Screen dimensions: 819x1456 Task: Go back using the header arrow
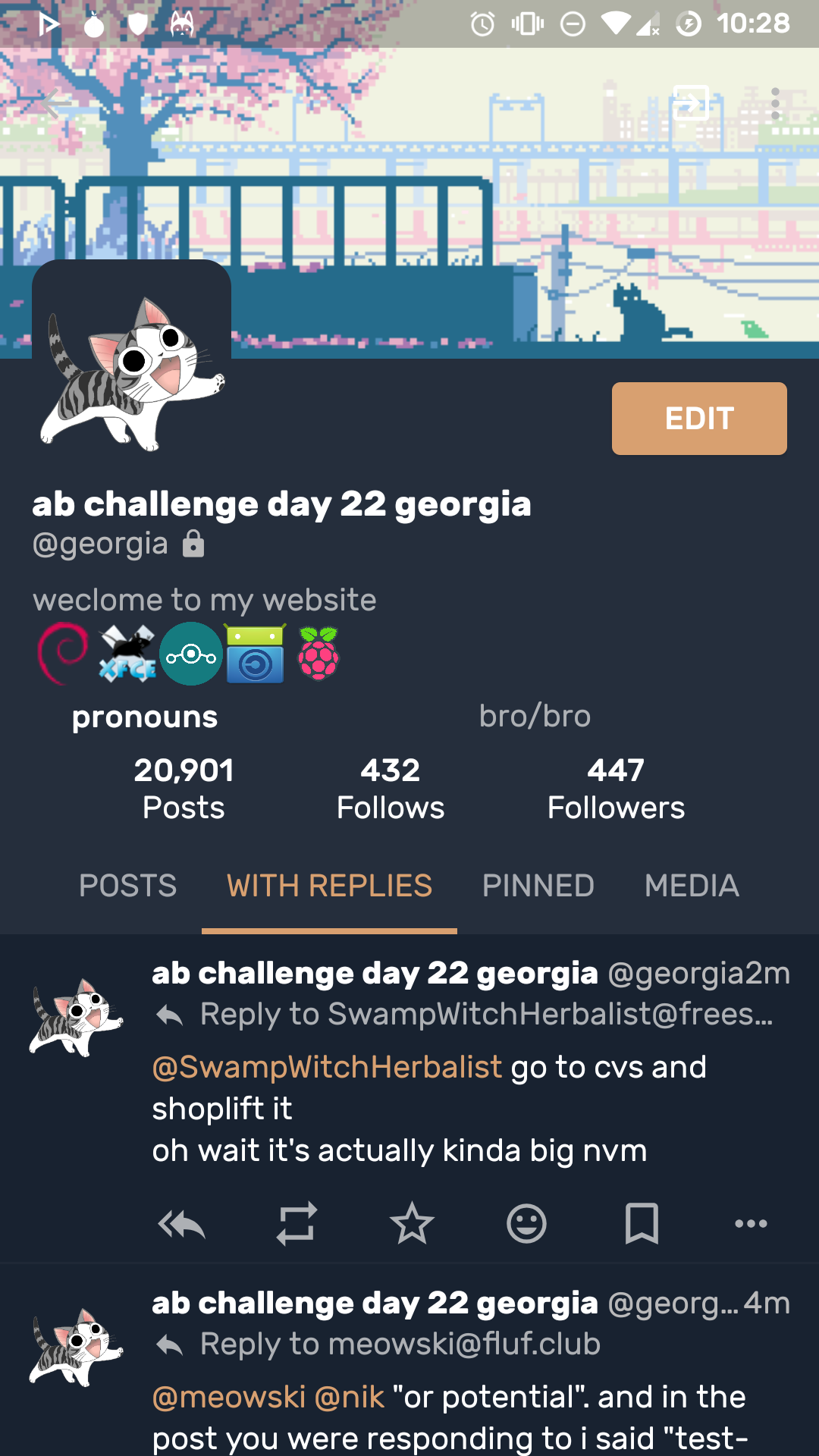(x=57, y=103)
